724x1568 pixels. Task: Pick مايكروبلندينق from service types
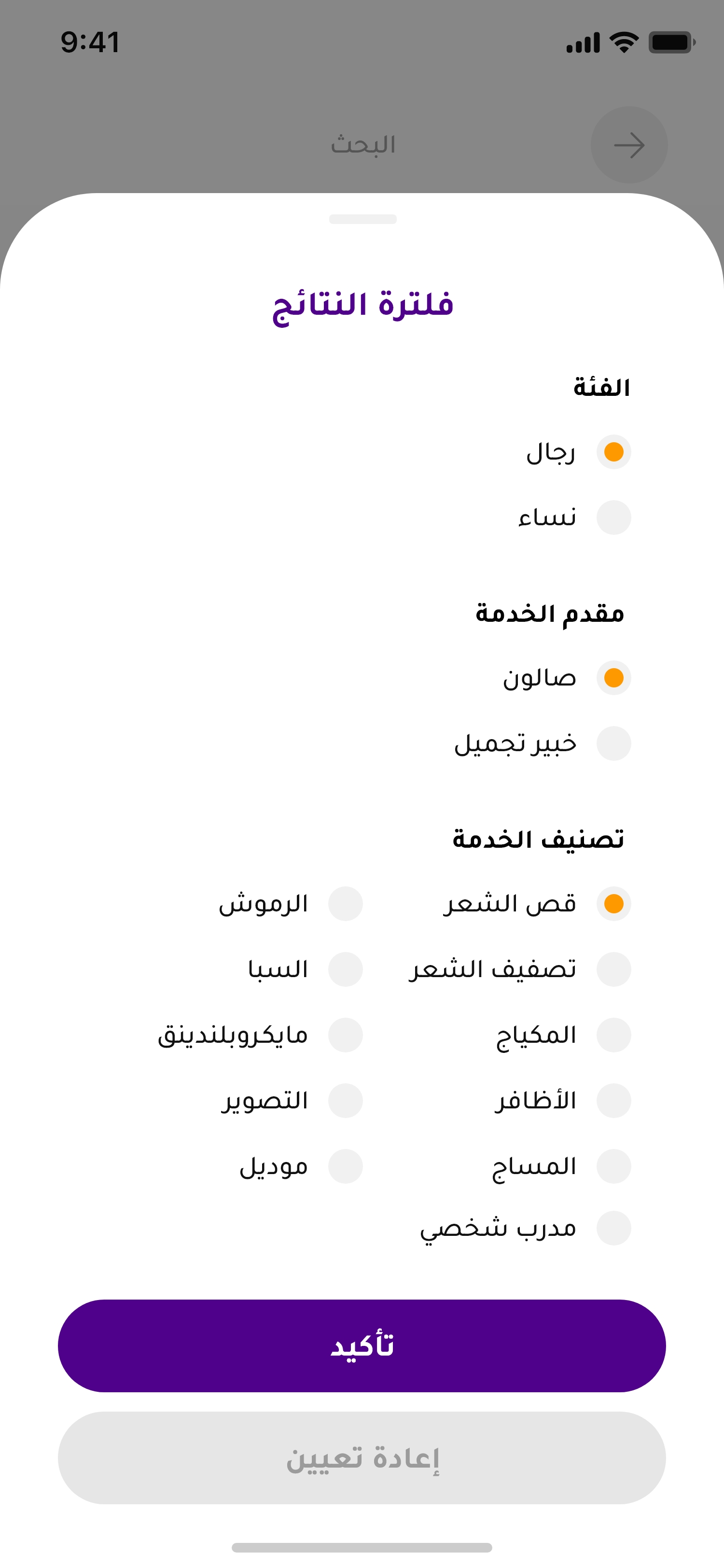coord(345,1036)
